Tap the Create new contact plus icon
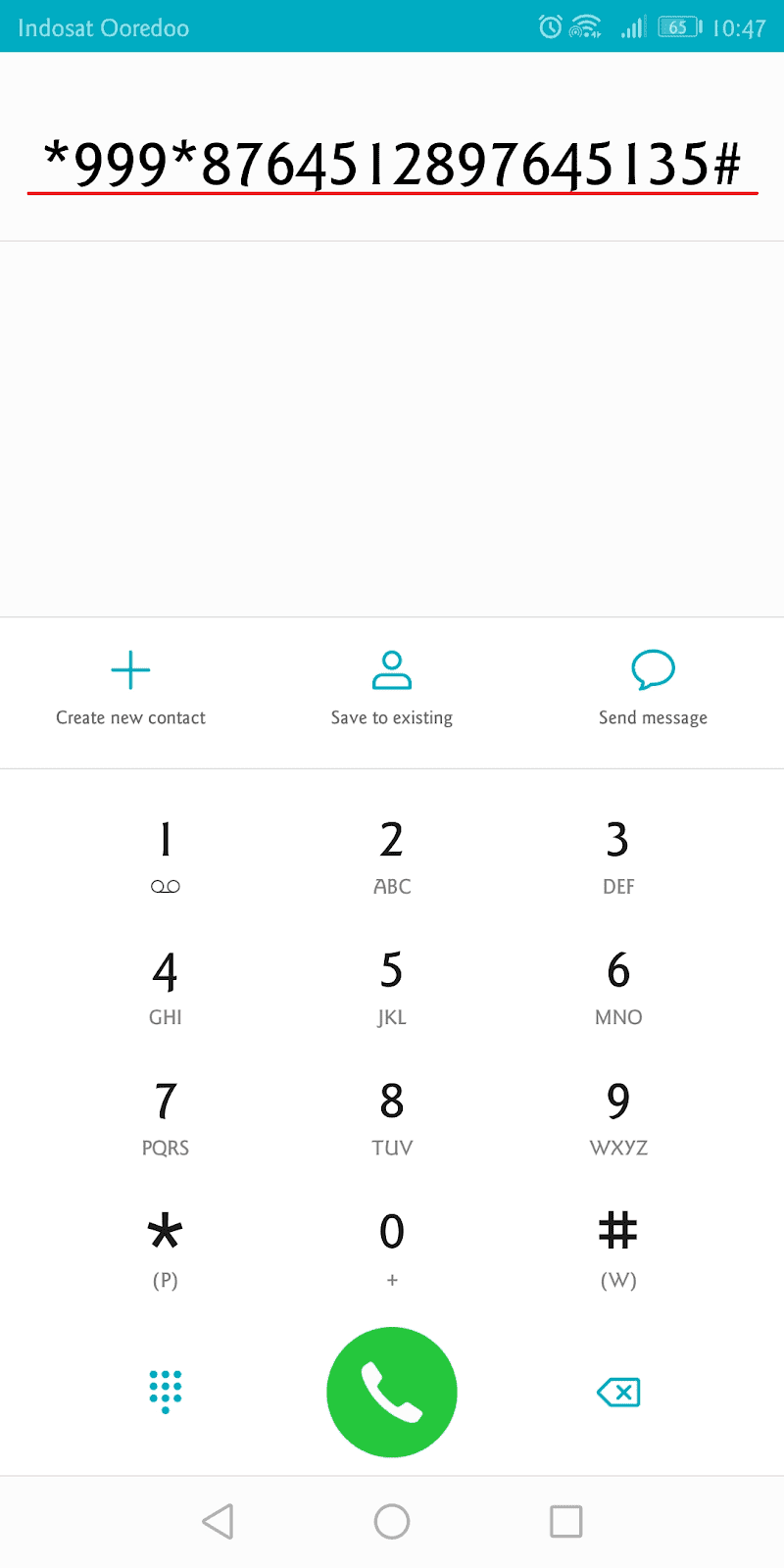 pos(129,670)
